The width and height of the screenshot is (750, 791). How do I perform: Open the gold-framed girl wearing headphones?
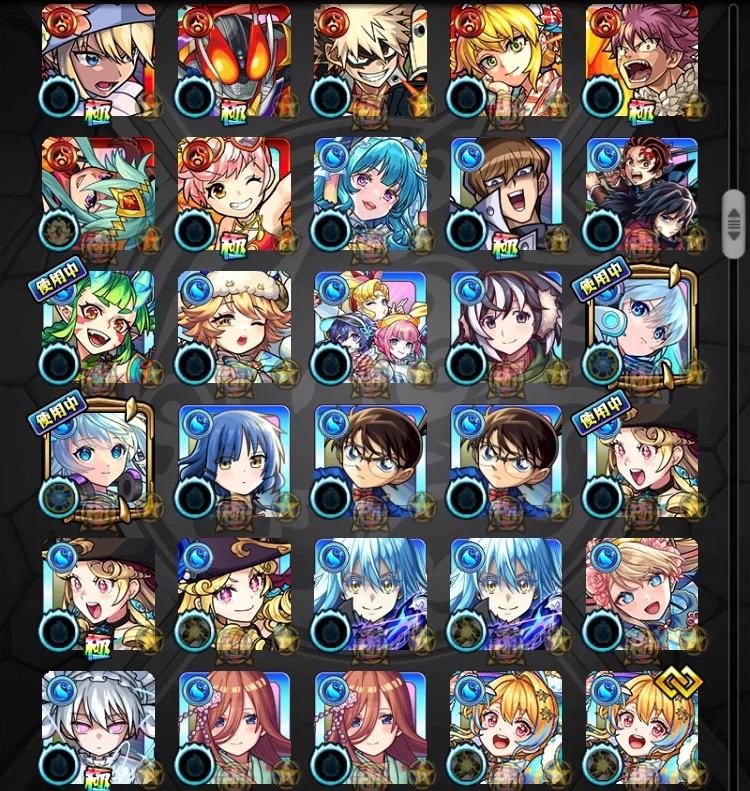(98, 461)
